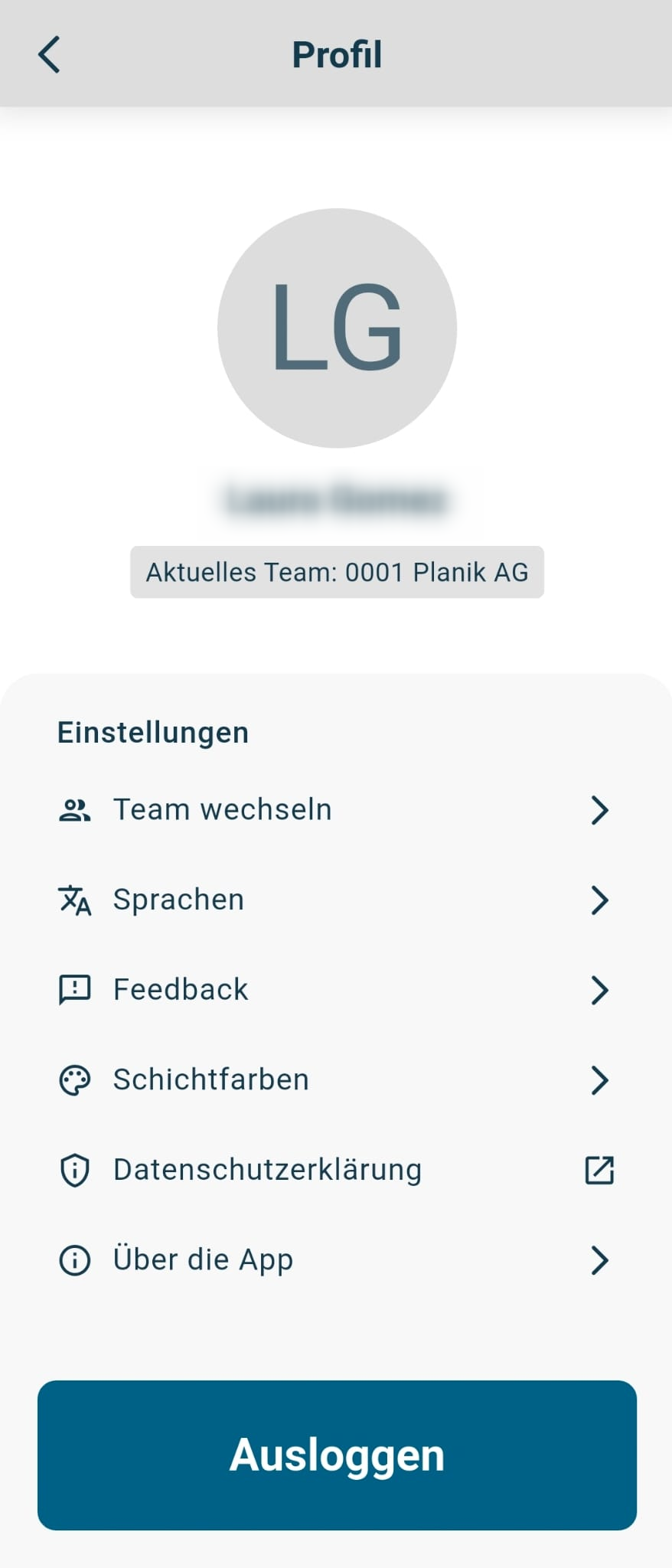
Task: Open Über die App info
Action: [x=335, y=1259]
